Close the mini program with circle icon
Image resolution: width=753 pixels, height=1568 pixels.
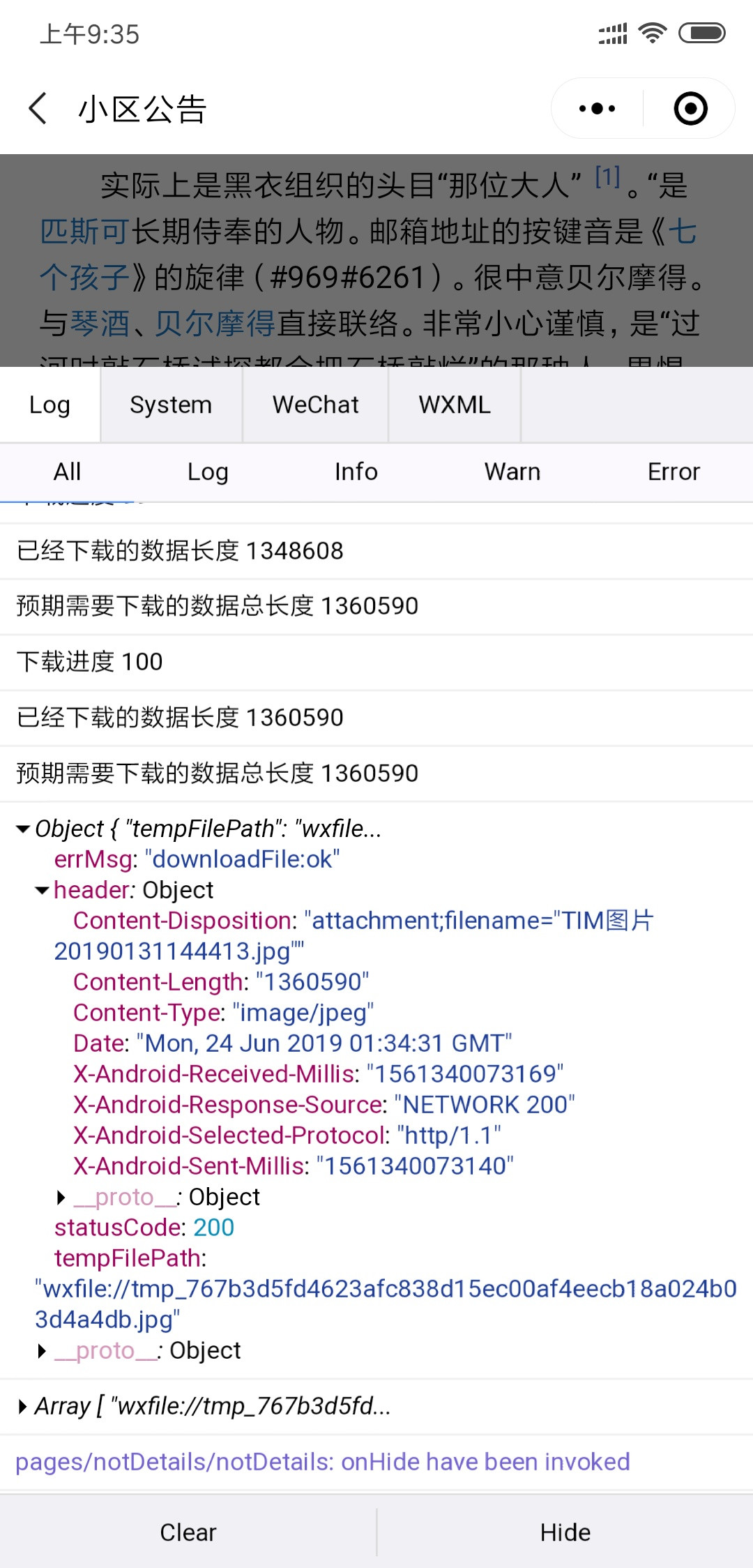pos(690,109)
